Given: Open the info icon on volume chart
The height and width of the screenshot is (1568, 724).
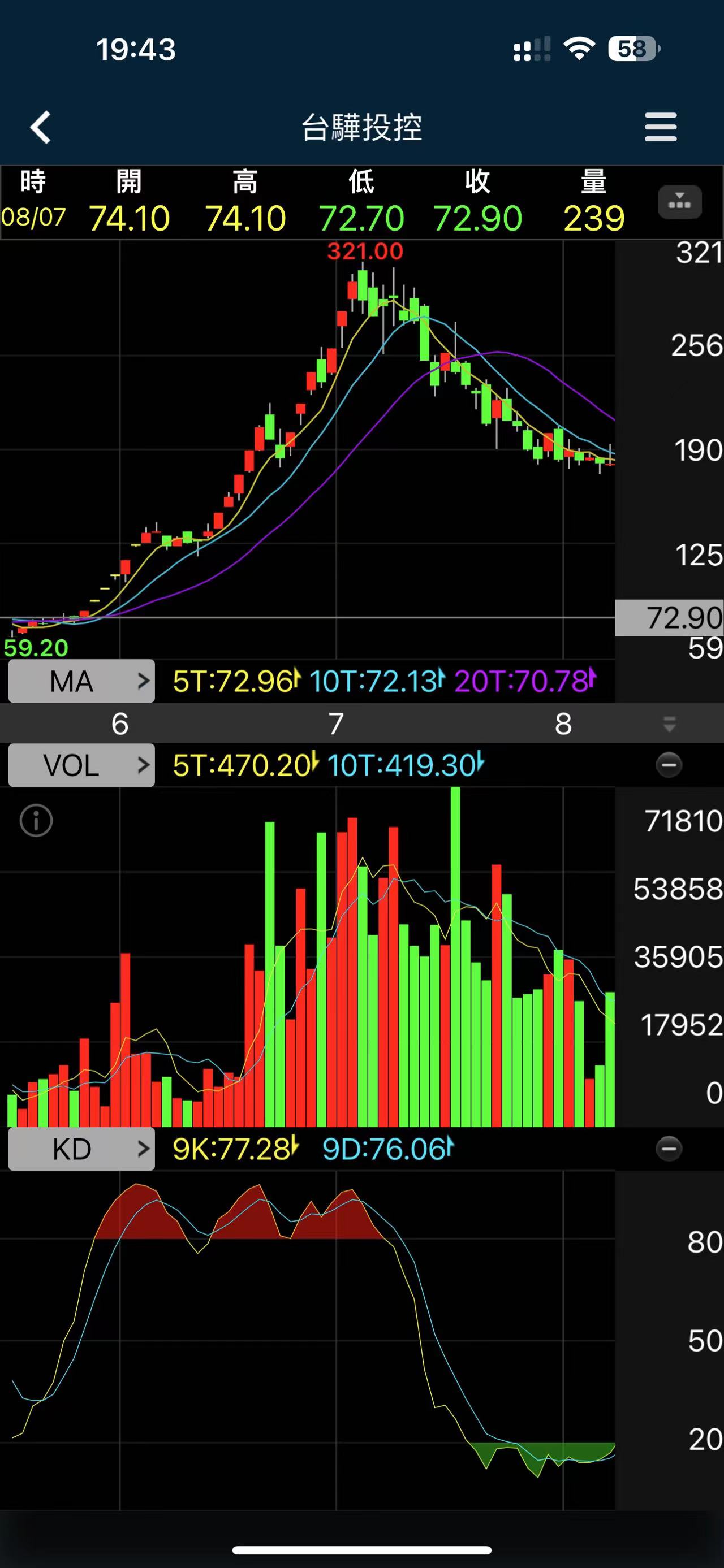Looking at the screenshot, I should 37,821.
